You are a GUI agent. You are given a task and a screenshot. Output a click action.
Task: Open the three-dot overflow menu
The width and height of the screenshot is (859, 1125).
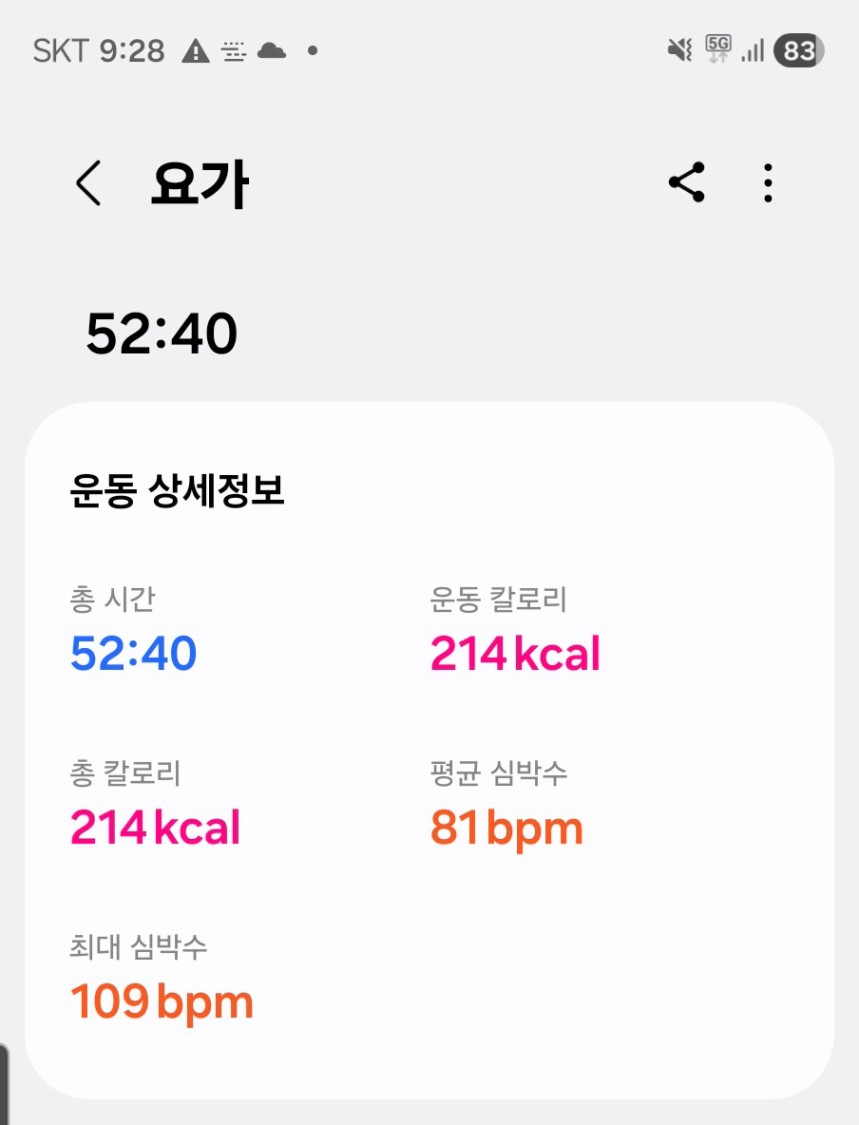coord(767,184)
